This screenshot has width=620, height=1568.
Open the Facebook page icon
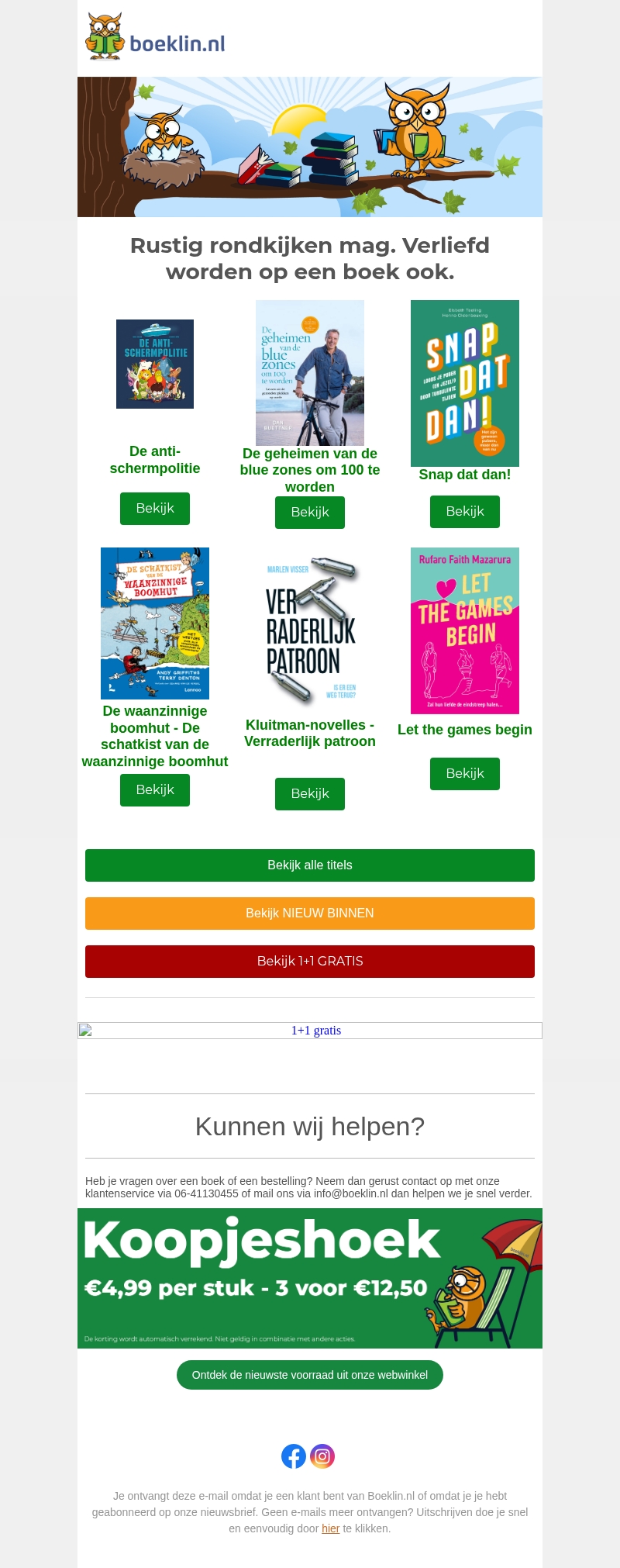tap(294, 1456)
